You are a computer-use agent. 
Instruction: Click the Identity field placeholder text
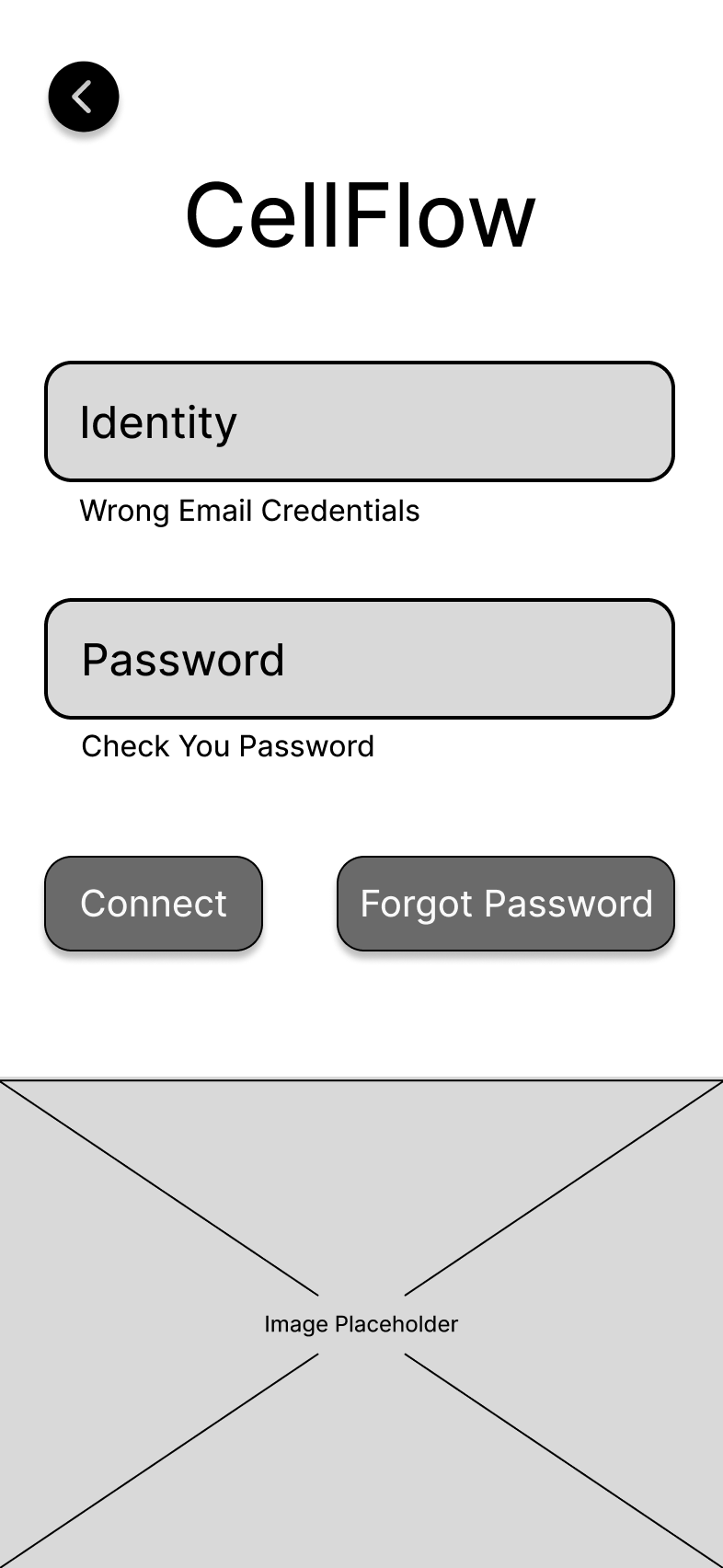[158, 421]
